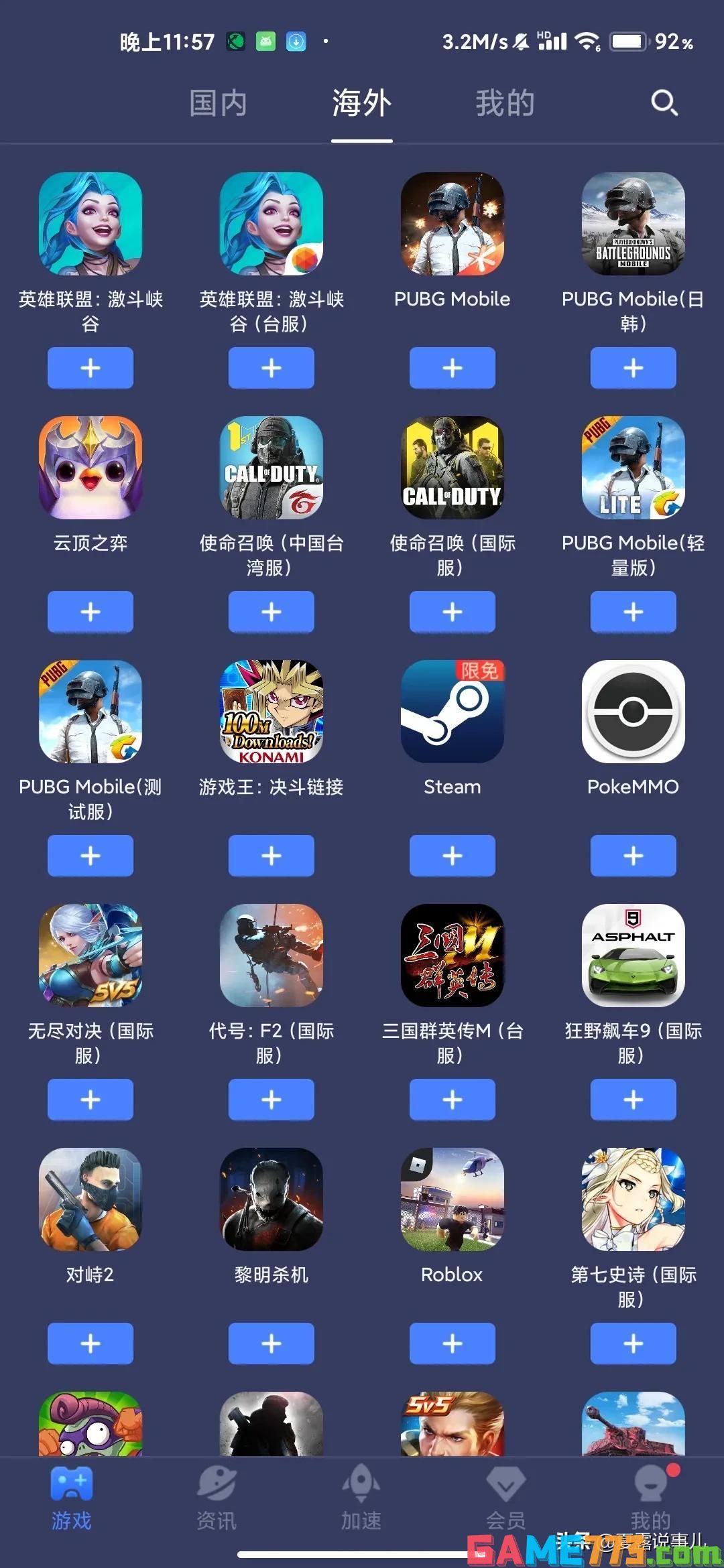Add 对峙2 using its plus button
The image size is (724, 1568).
coord(90,1344)
